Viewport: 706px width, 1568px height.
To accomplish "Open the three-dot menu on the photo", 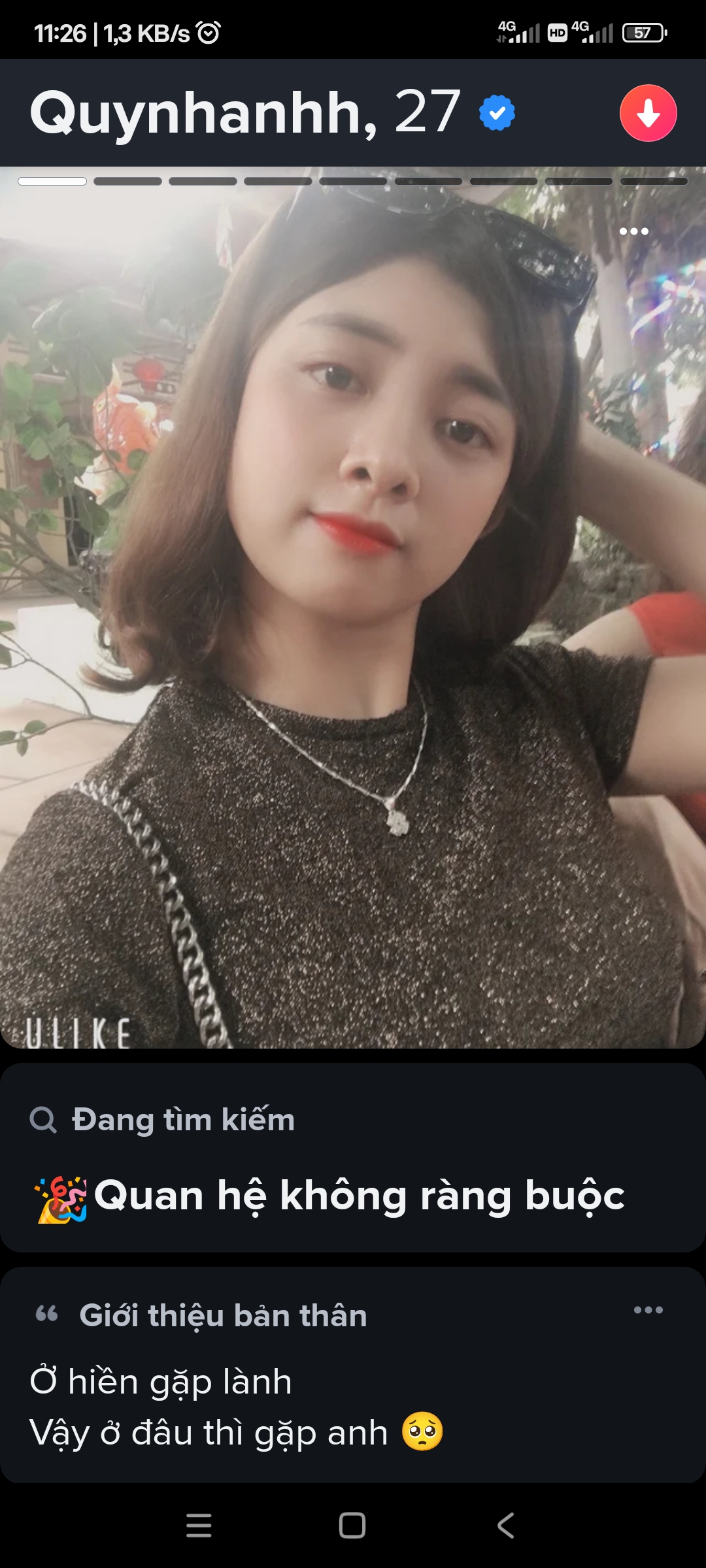I will pos(633,231).
